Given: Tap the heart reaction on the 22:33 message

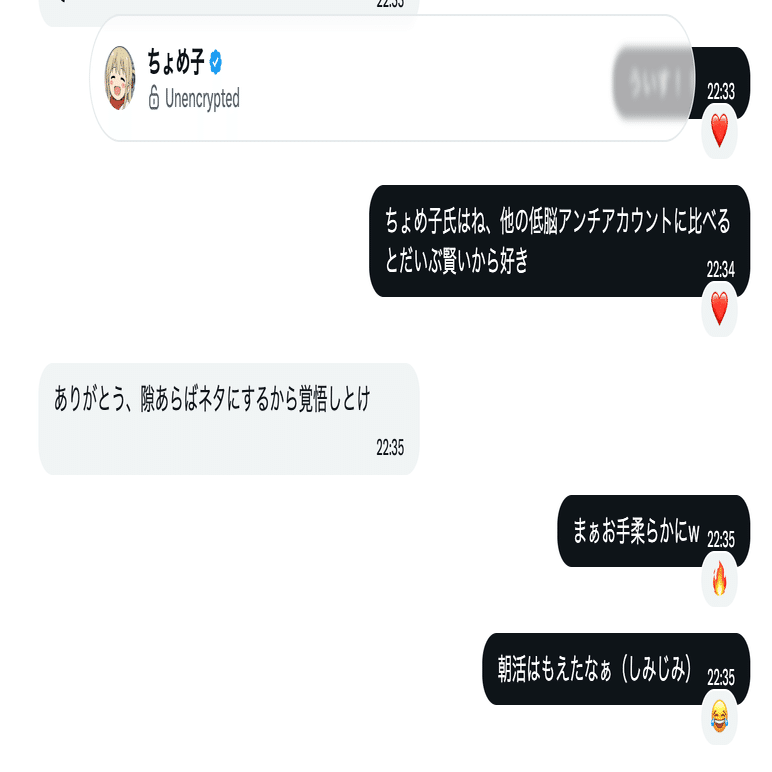Looking at the screenshot, I should click(719, 130).
